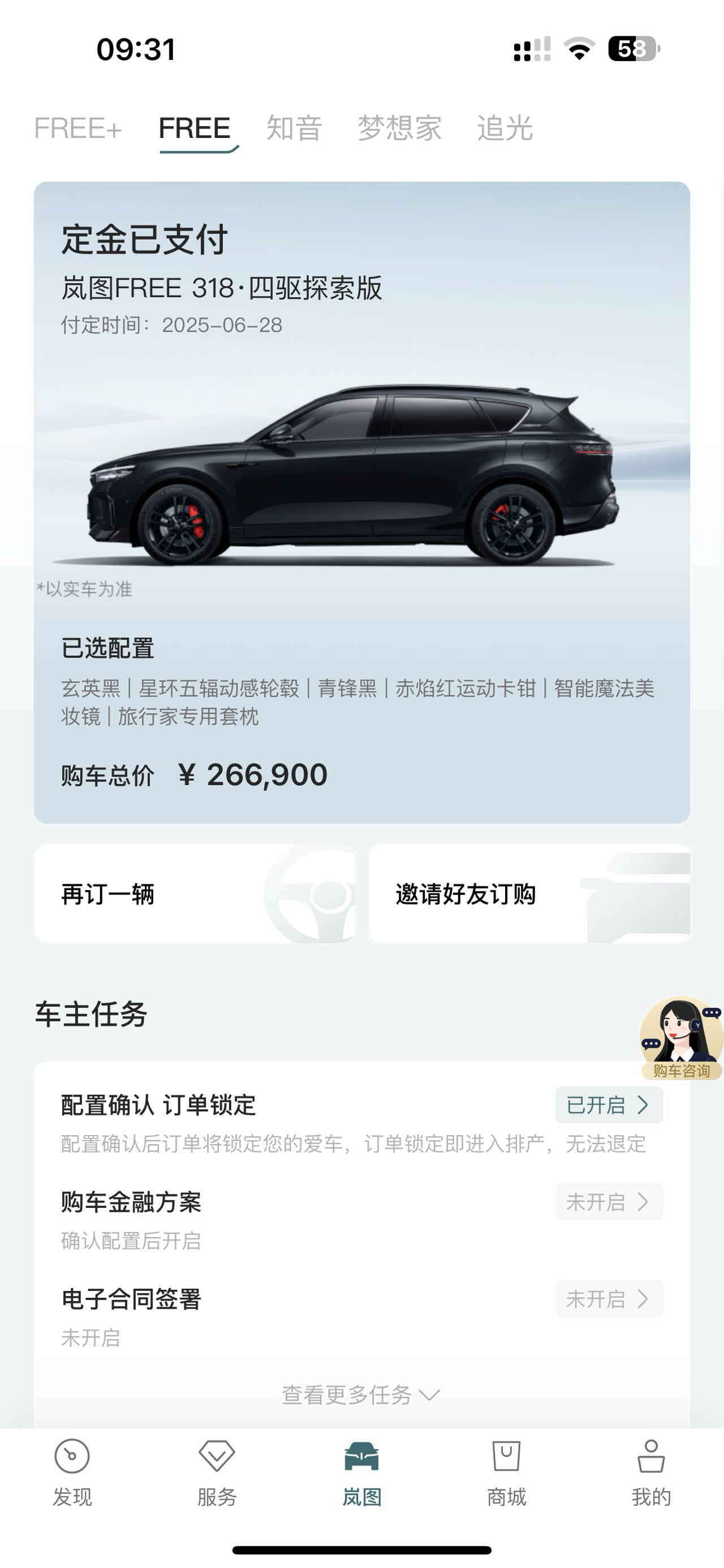The image size is (724, 1568).
Task: Switch to the FREE+ model tab
Action: click(x=78, y=128)
